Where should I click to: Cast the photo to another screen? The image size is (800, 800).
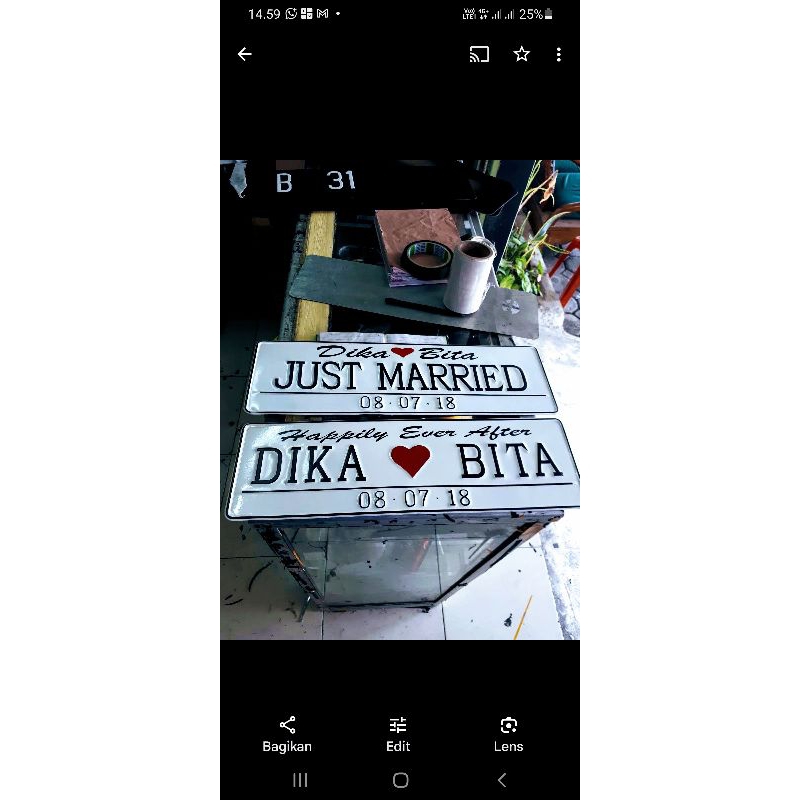point(479,54)
